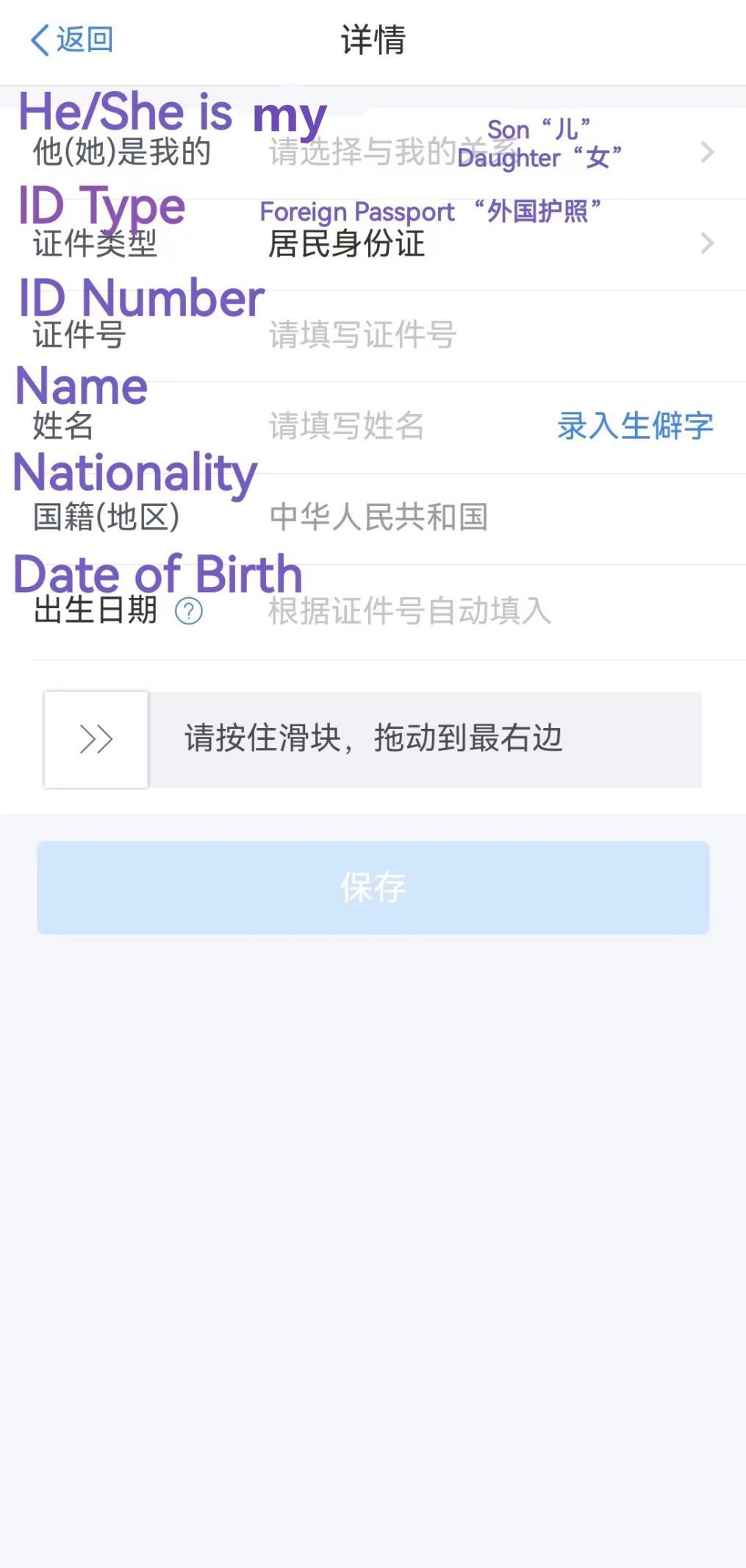Enter a name in the 姓名 field
This screenshot has height=1568, width=746.
click(397, 426)
